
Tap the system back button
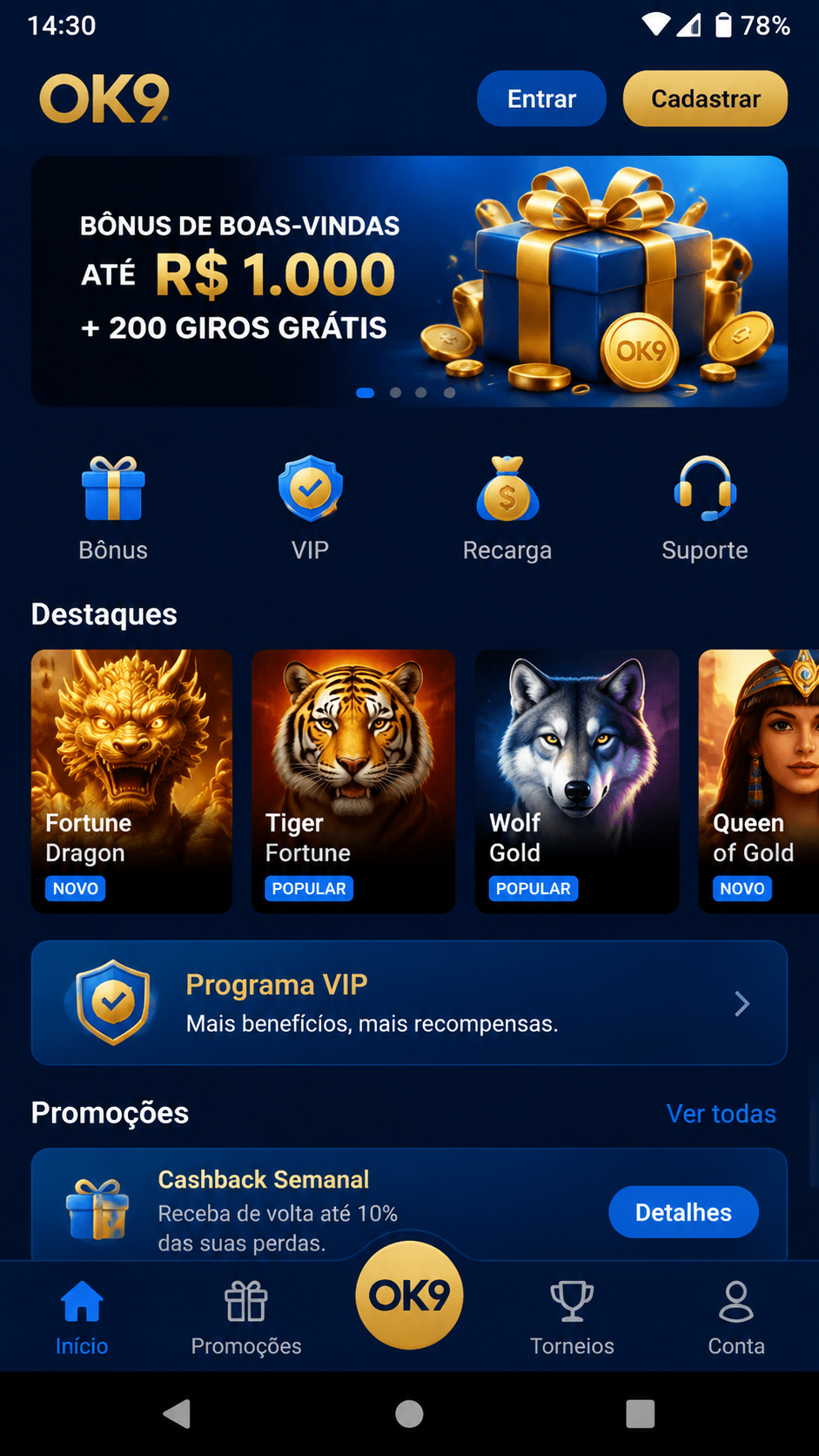(178, 1414)
